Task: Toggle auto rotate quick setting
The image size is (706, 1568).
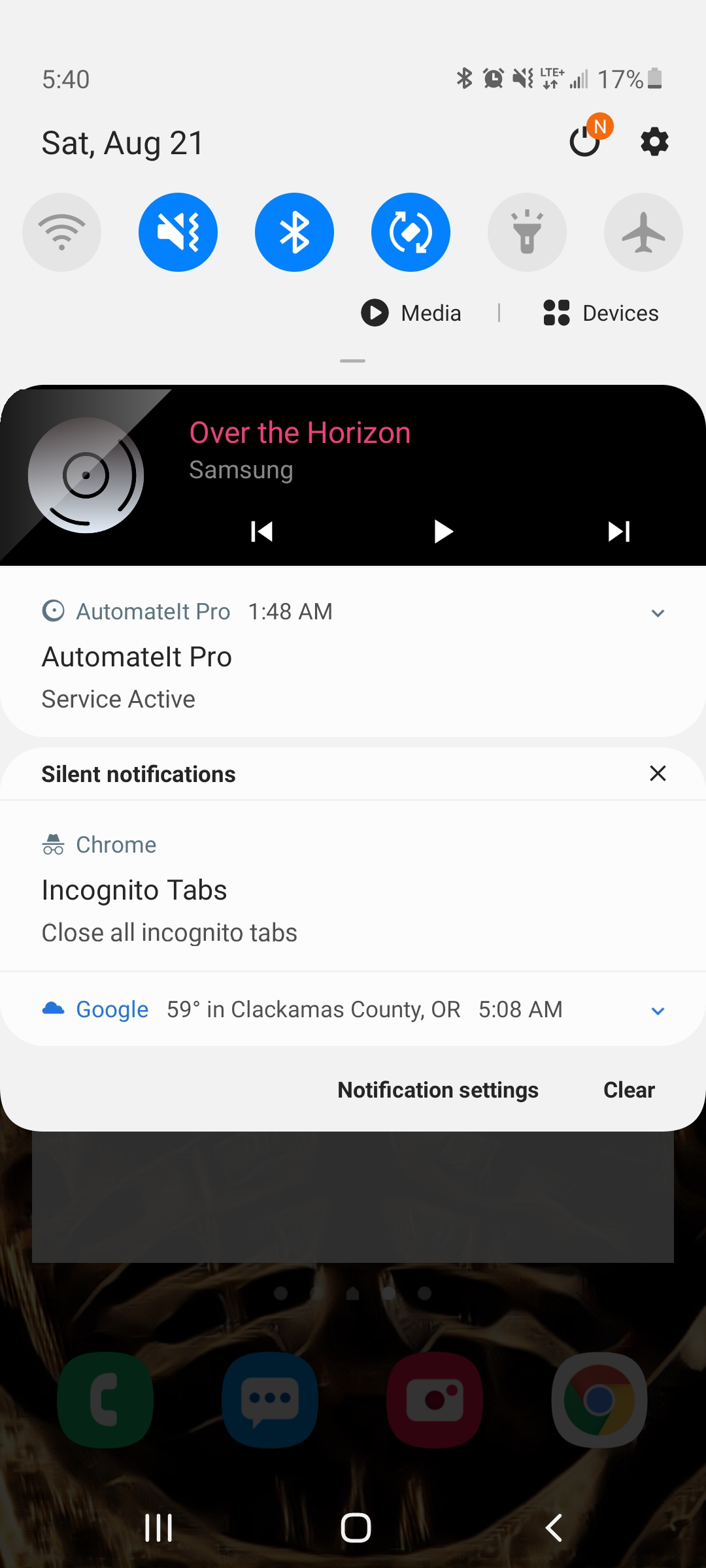Action: (411, 232)
